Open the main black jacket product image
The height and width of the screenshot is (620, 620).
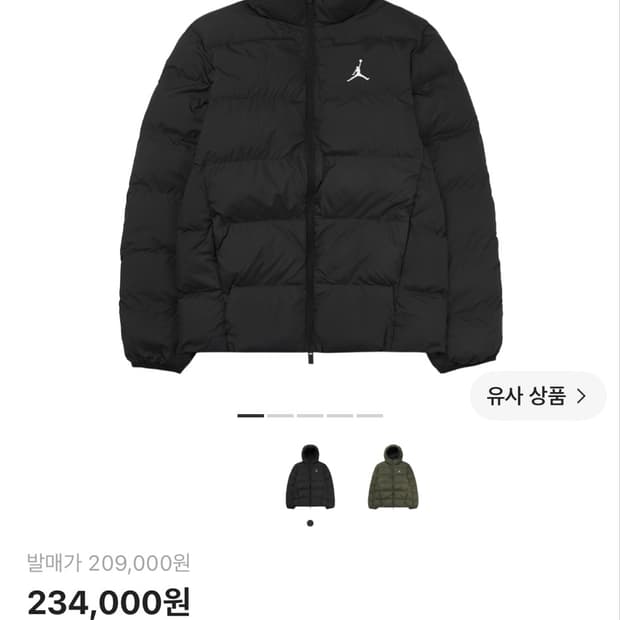tap(310, 186)
